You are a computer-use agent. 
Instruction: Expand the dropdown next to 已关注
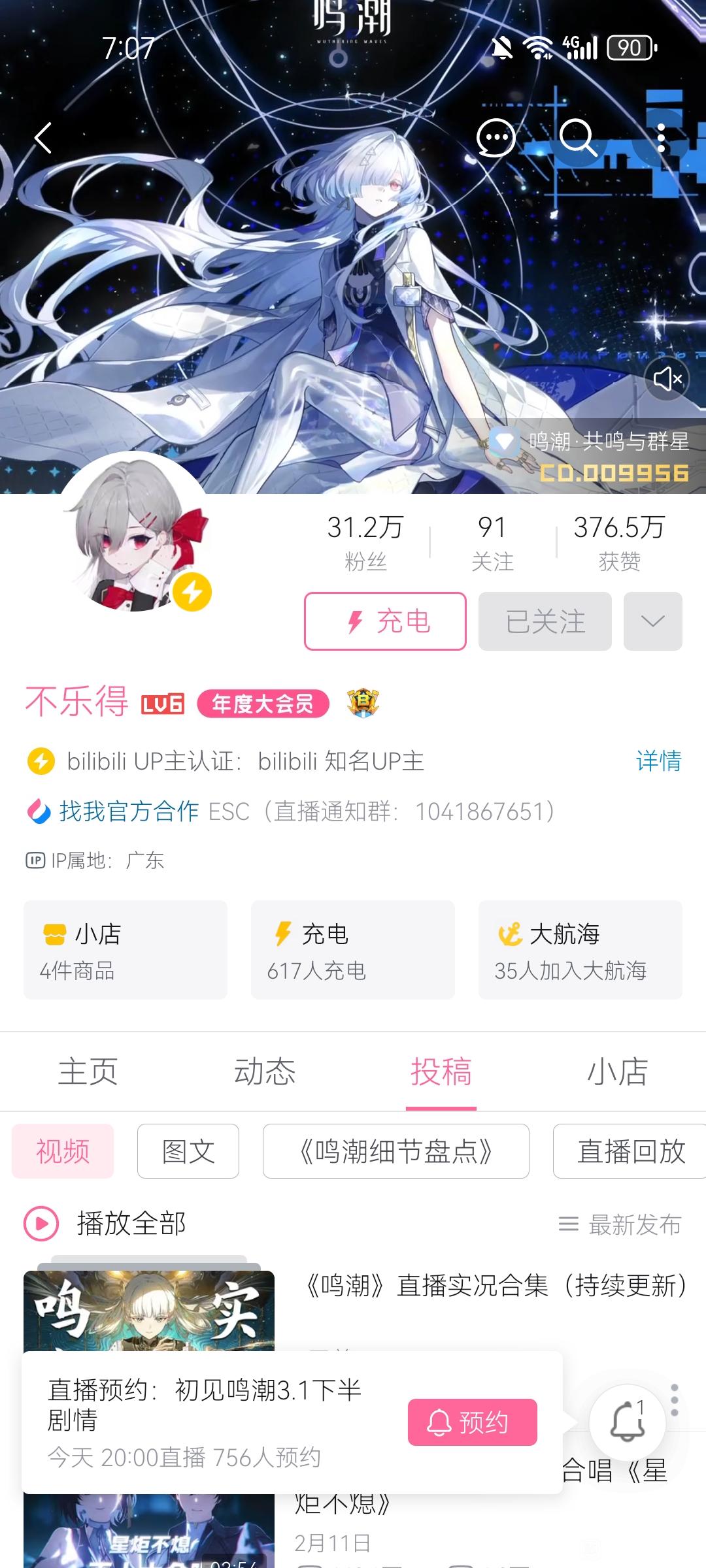(x=653, y=621)
